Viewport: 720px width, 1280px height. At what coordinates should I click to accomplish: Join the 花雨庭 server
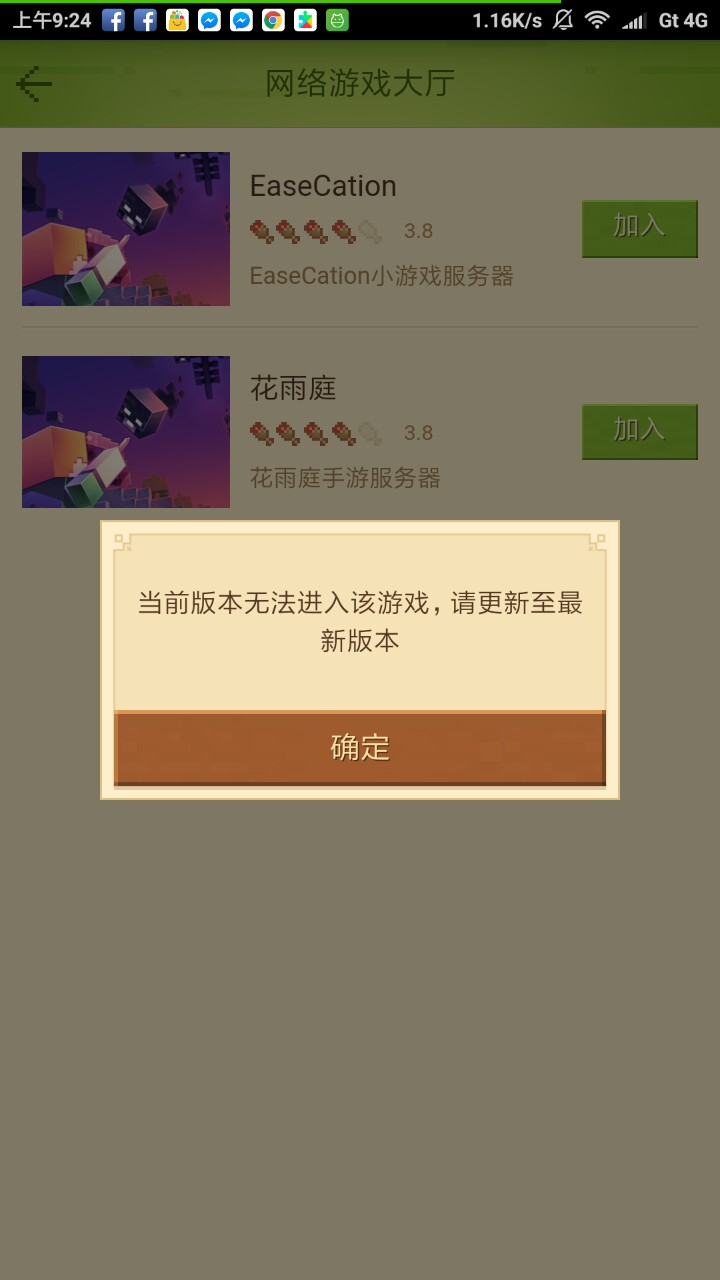pyautogui.click(x=639, y=431)
